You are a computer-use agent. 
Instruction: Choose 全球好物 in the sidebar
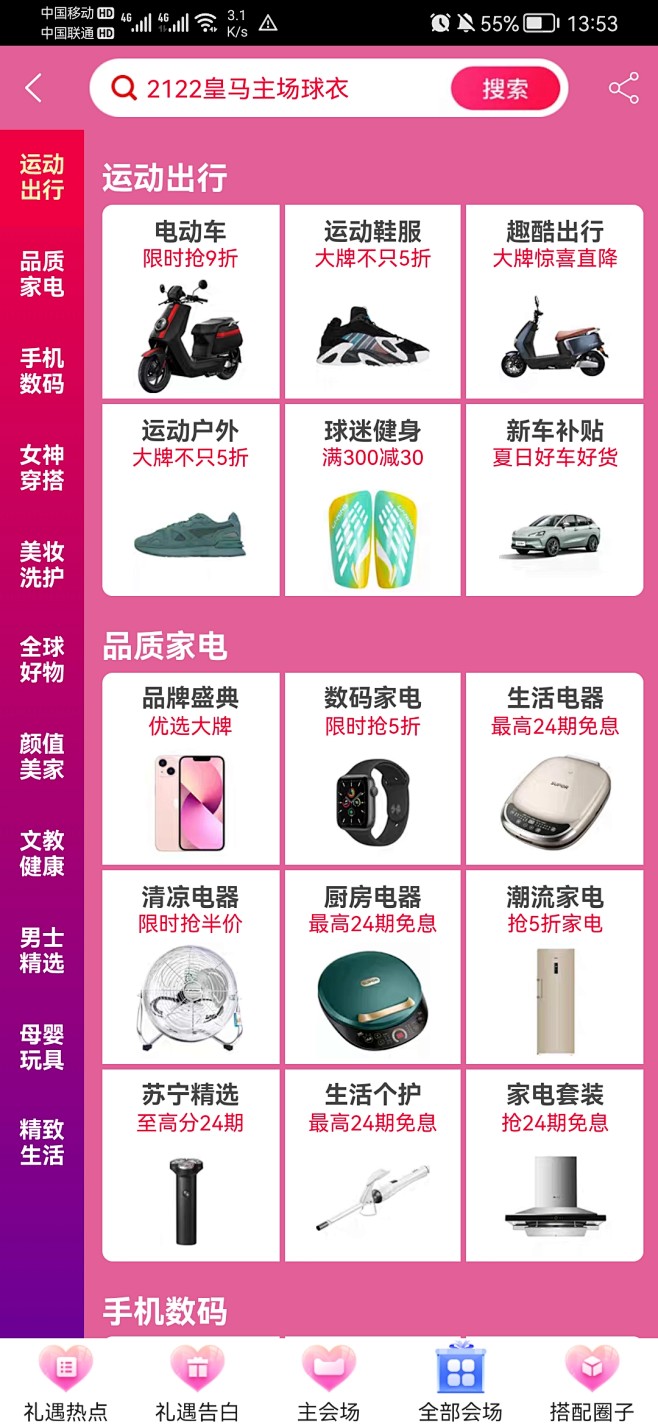(42, 659)
